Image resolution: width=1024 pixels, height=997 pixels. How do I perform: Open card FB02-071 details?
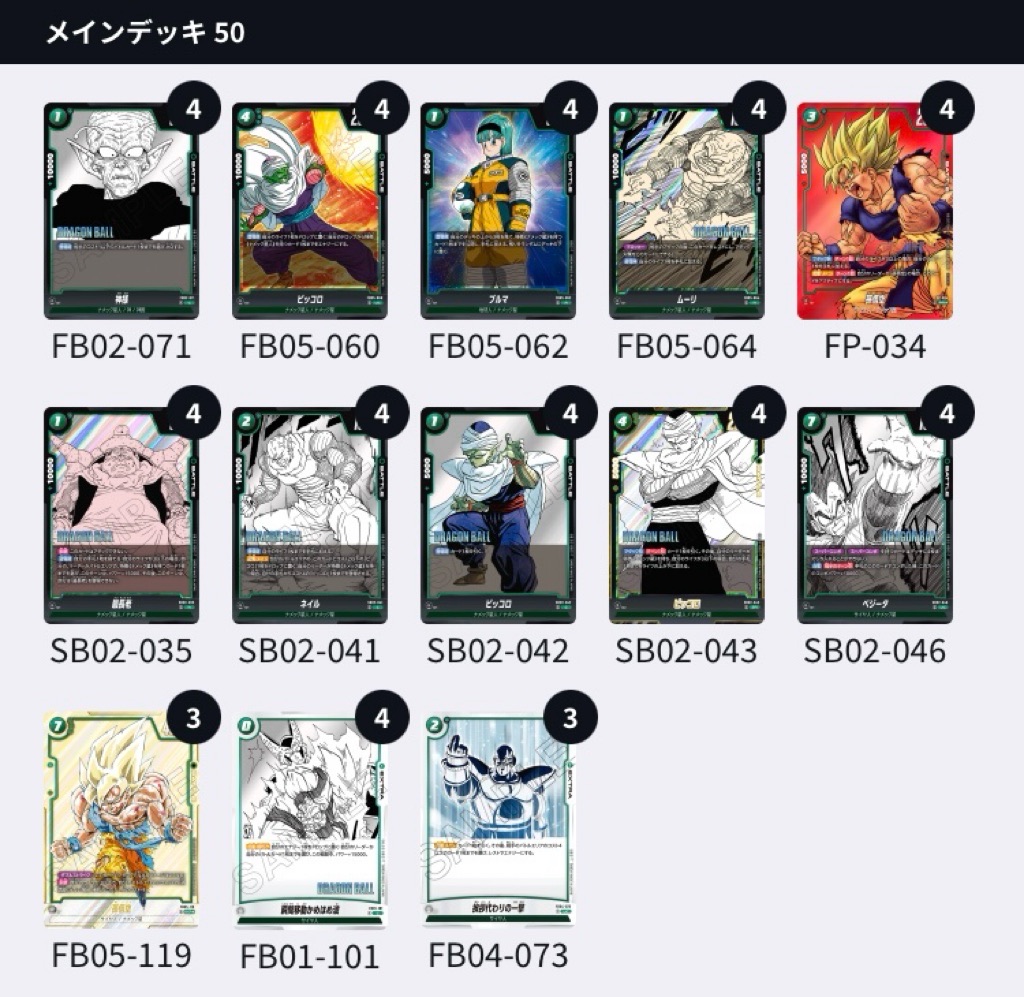pos(121,210)
